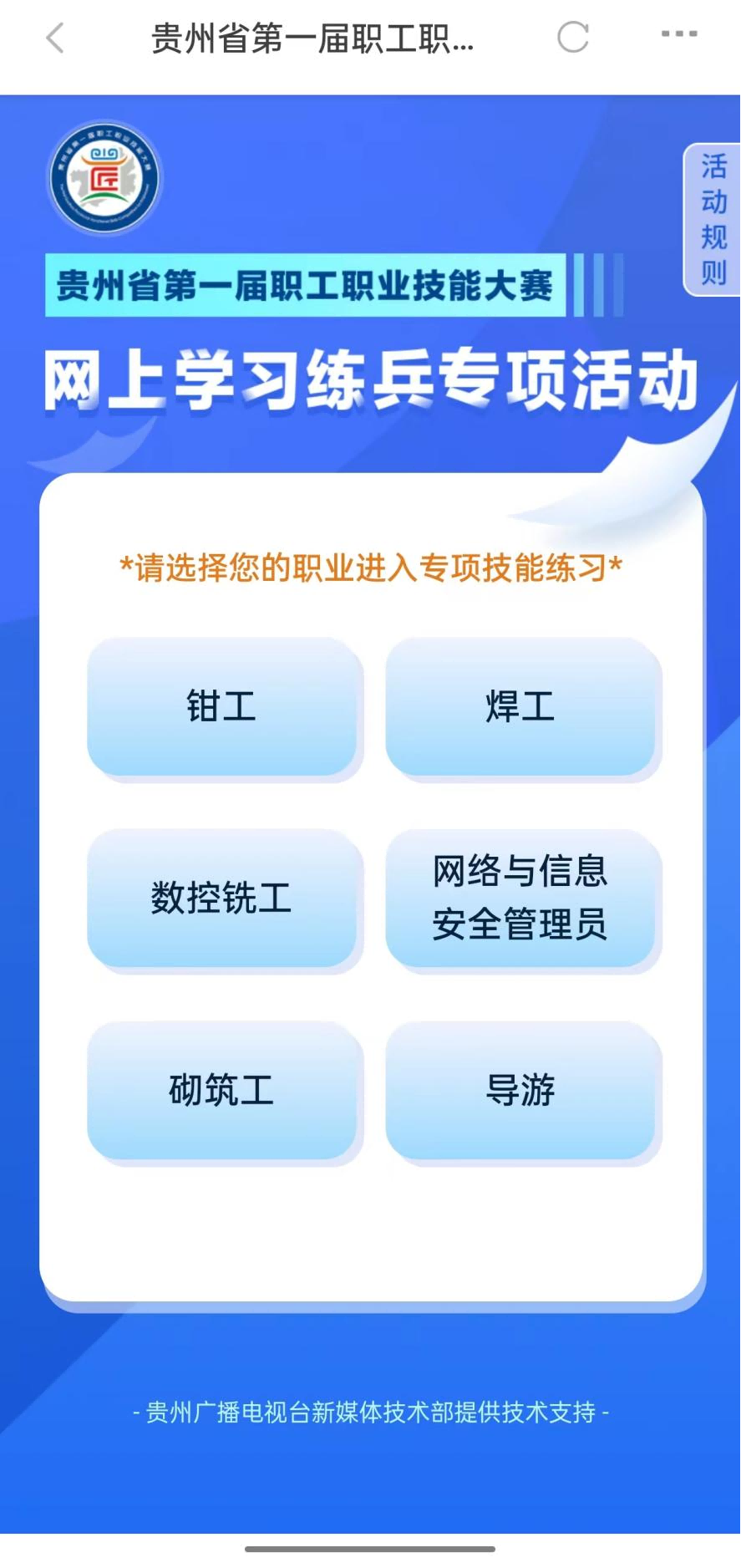Image resolution: width=741 pixels, height=1568 pixels.
Task: Pick 网络与信息安全管理员 occupation
Action: point(521,899)
